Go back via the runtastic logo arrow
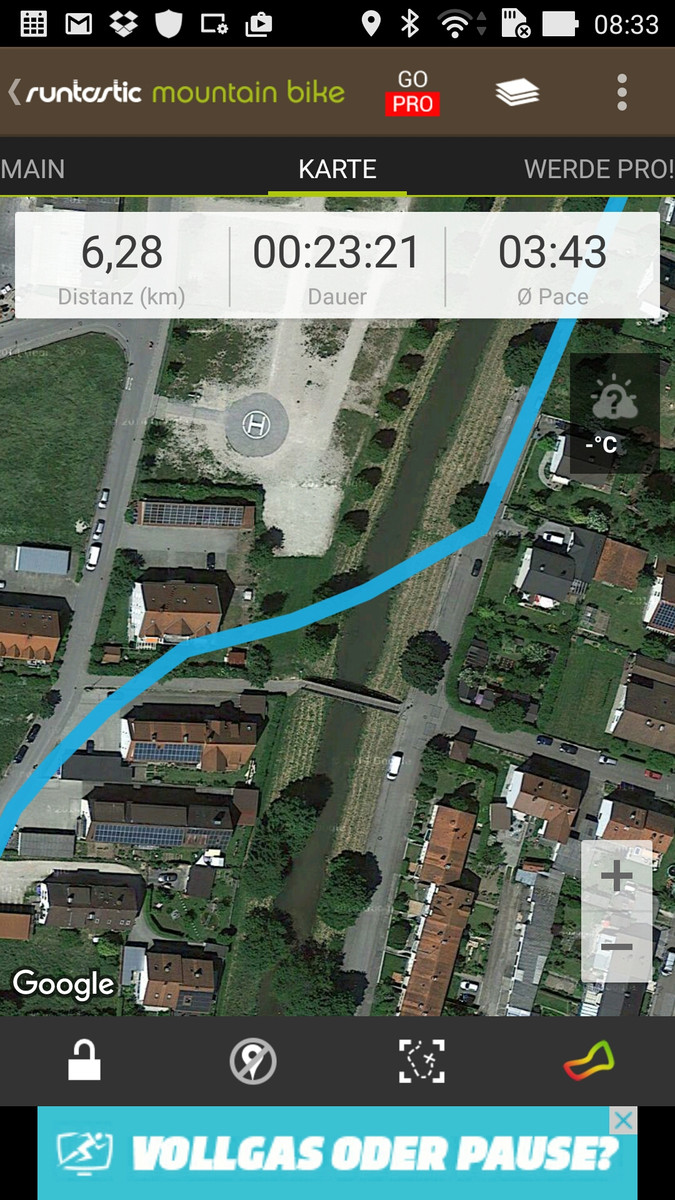The width and height of the screenshot is (675, 1200). (x=15, y=93)
